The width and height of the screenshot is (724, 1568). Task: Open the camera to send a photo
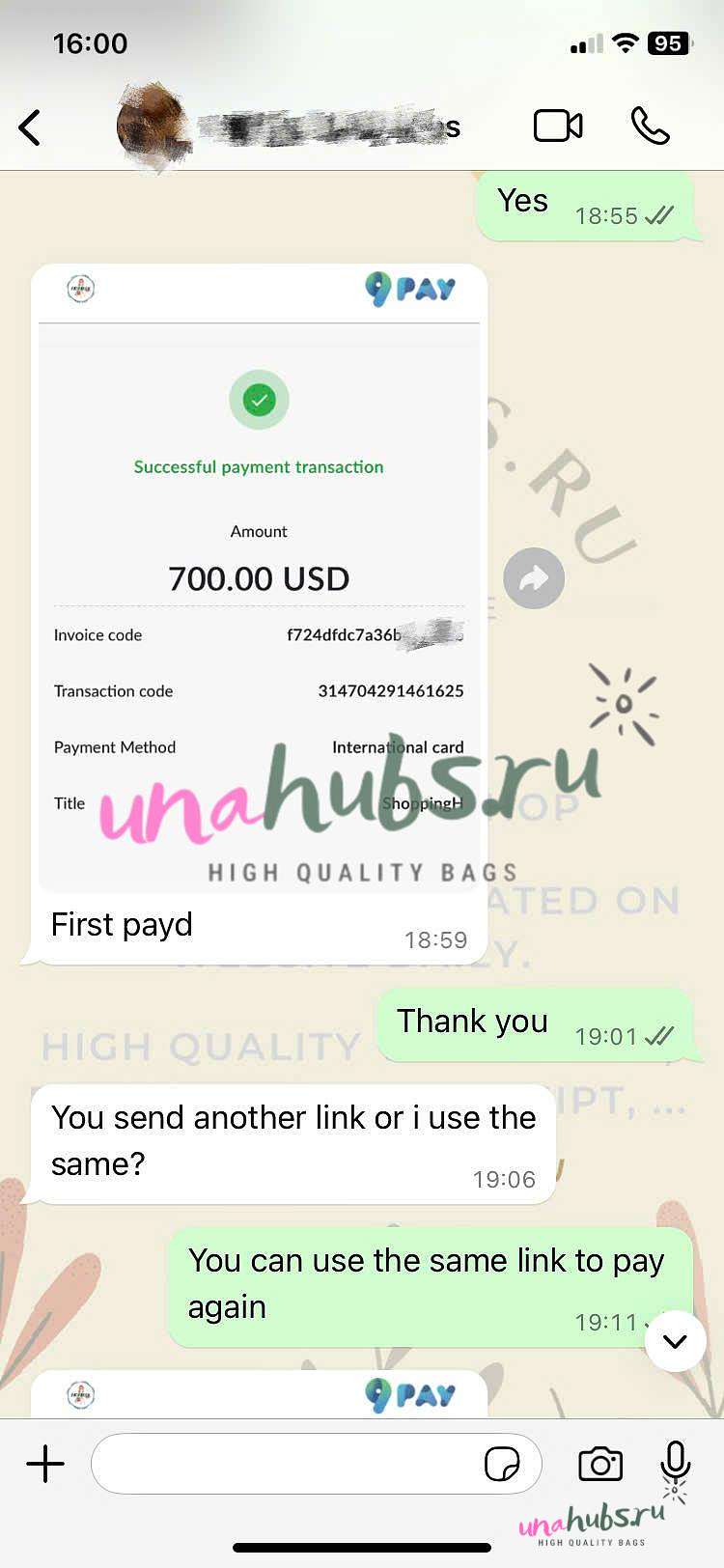pyautogui.click(x=600, y=1464)
